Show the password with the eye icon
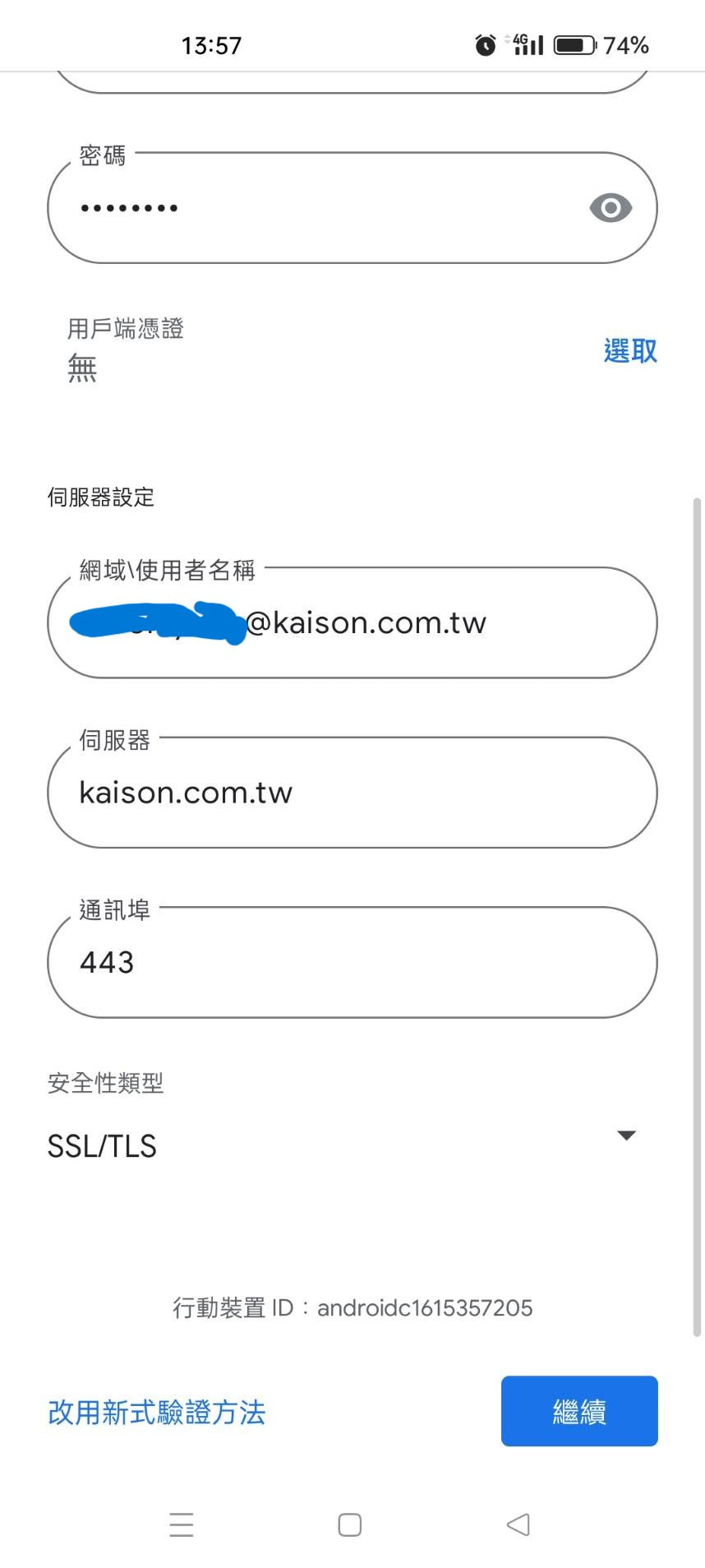705x1568 pixels. [610, 208]
